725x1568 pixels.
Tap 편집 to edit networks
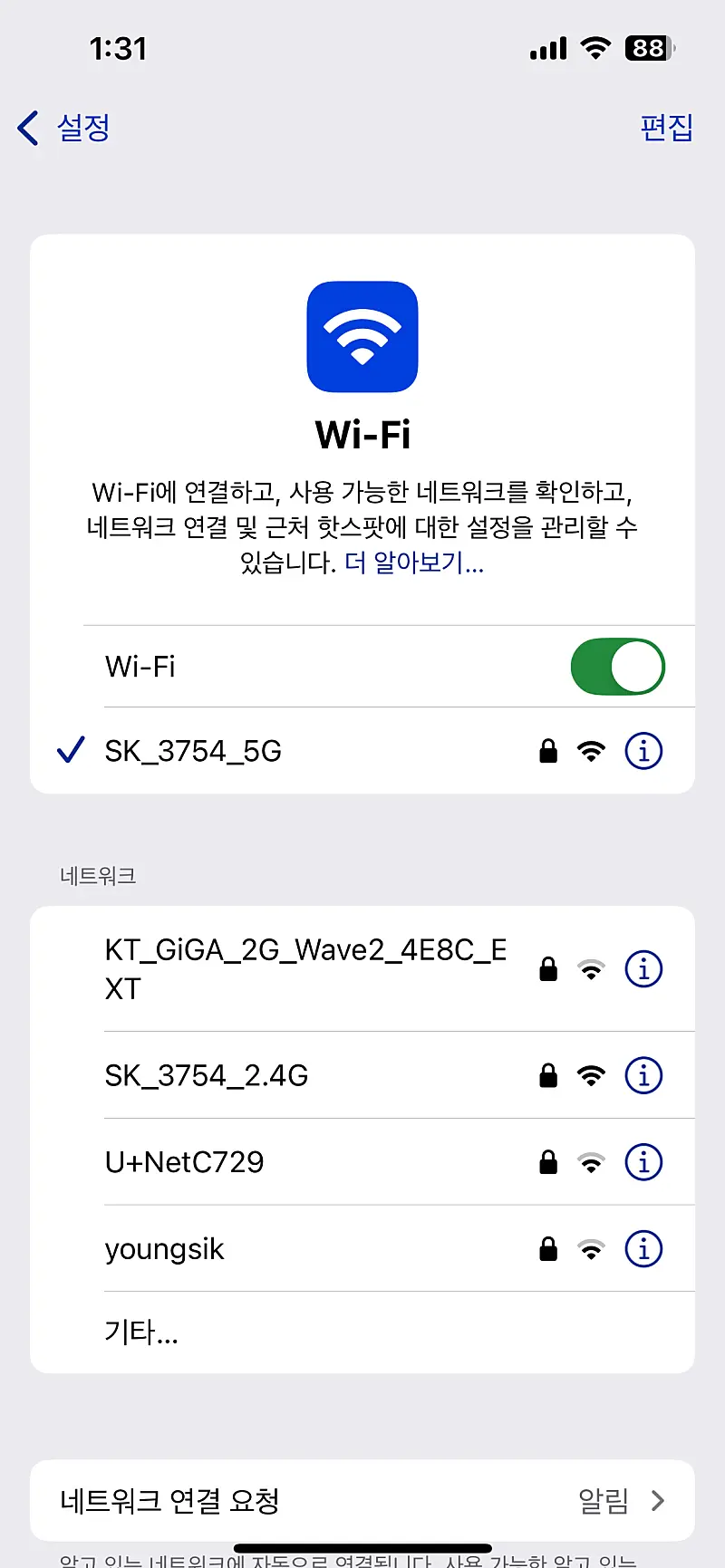(666, 128)
